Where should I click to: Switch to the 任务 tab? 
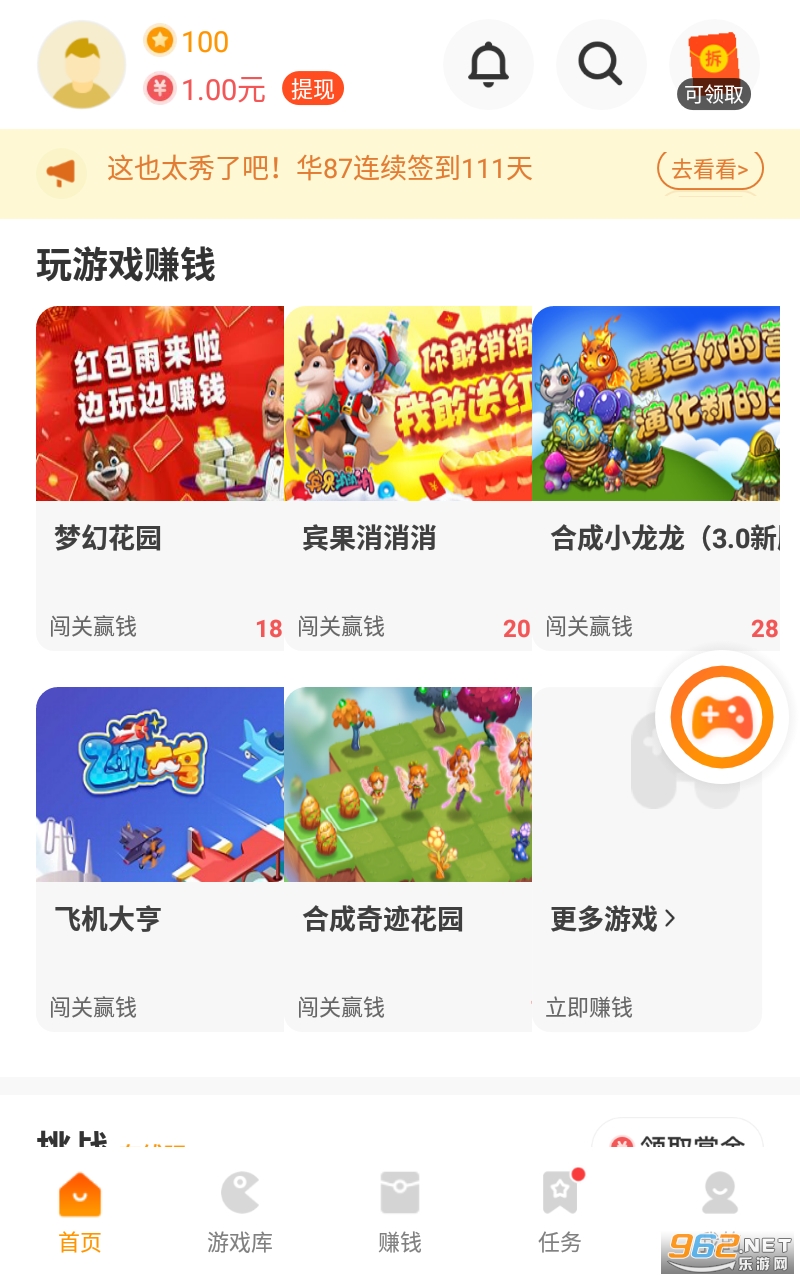pos(560,1213)
